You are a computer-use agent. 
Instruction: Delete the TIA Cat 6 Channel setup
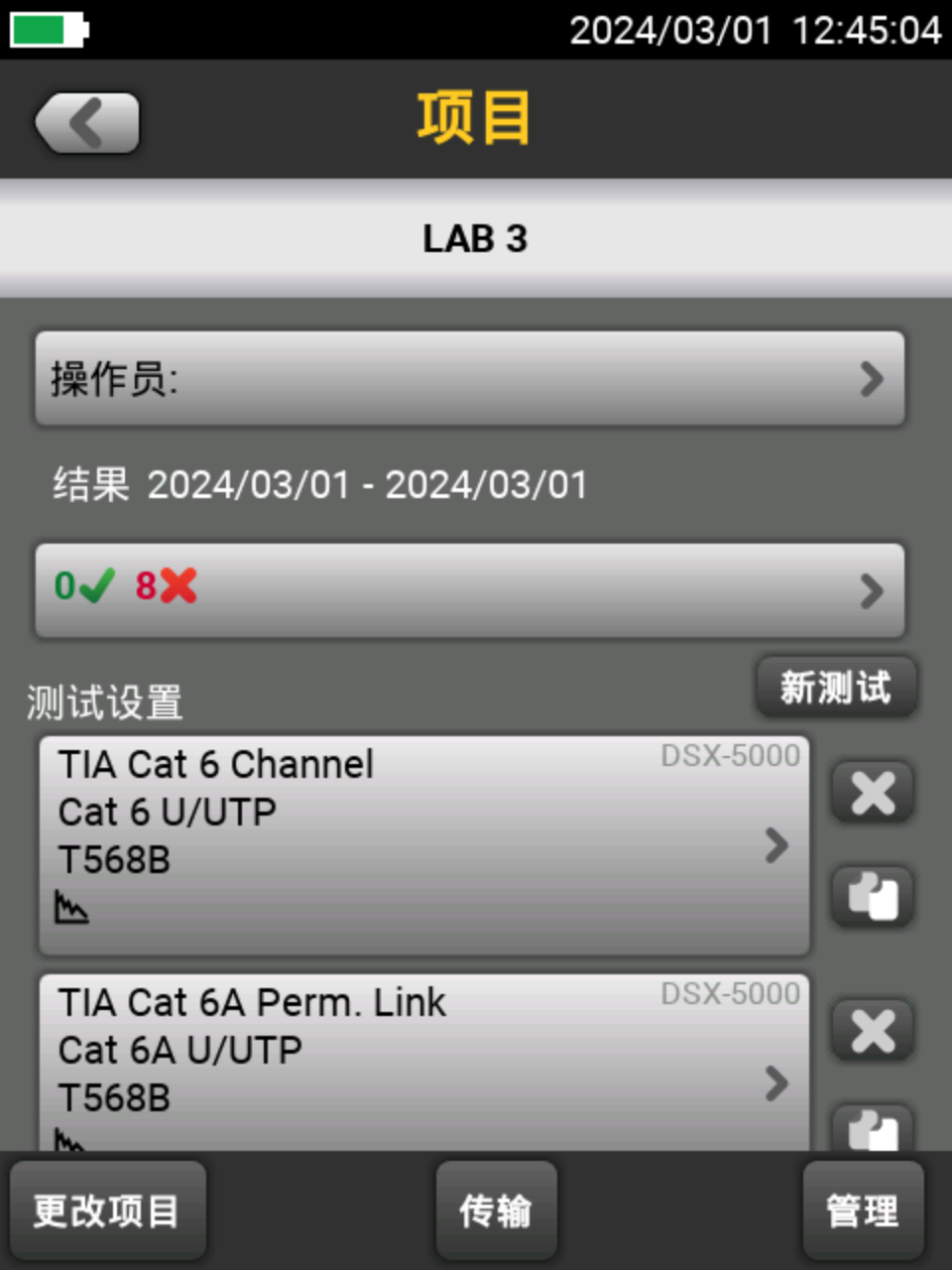(x=872, y=794)
